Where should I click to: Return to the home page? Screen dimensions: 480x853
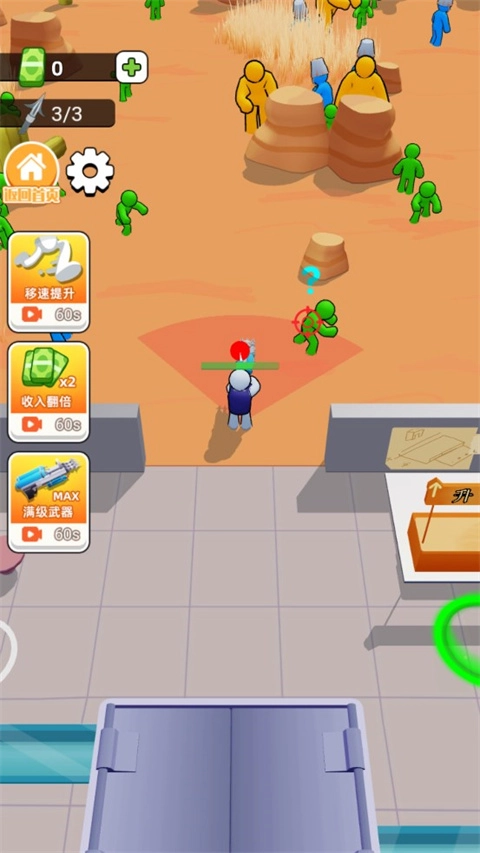click(x=32, y=173)
